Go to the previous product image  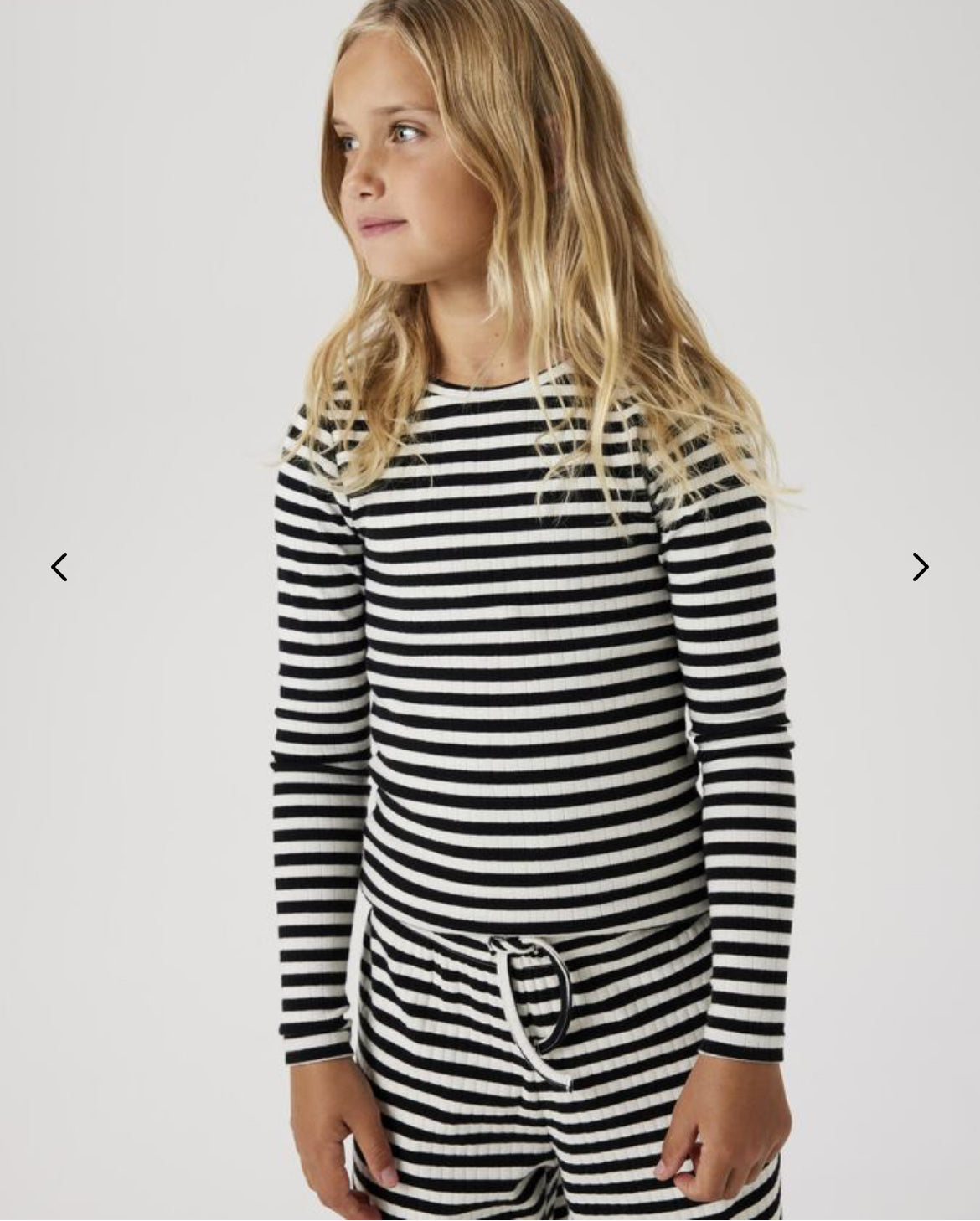[x=59, y=567]
